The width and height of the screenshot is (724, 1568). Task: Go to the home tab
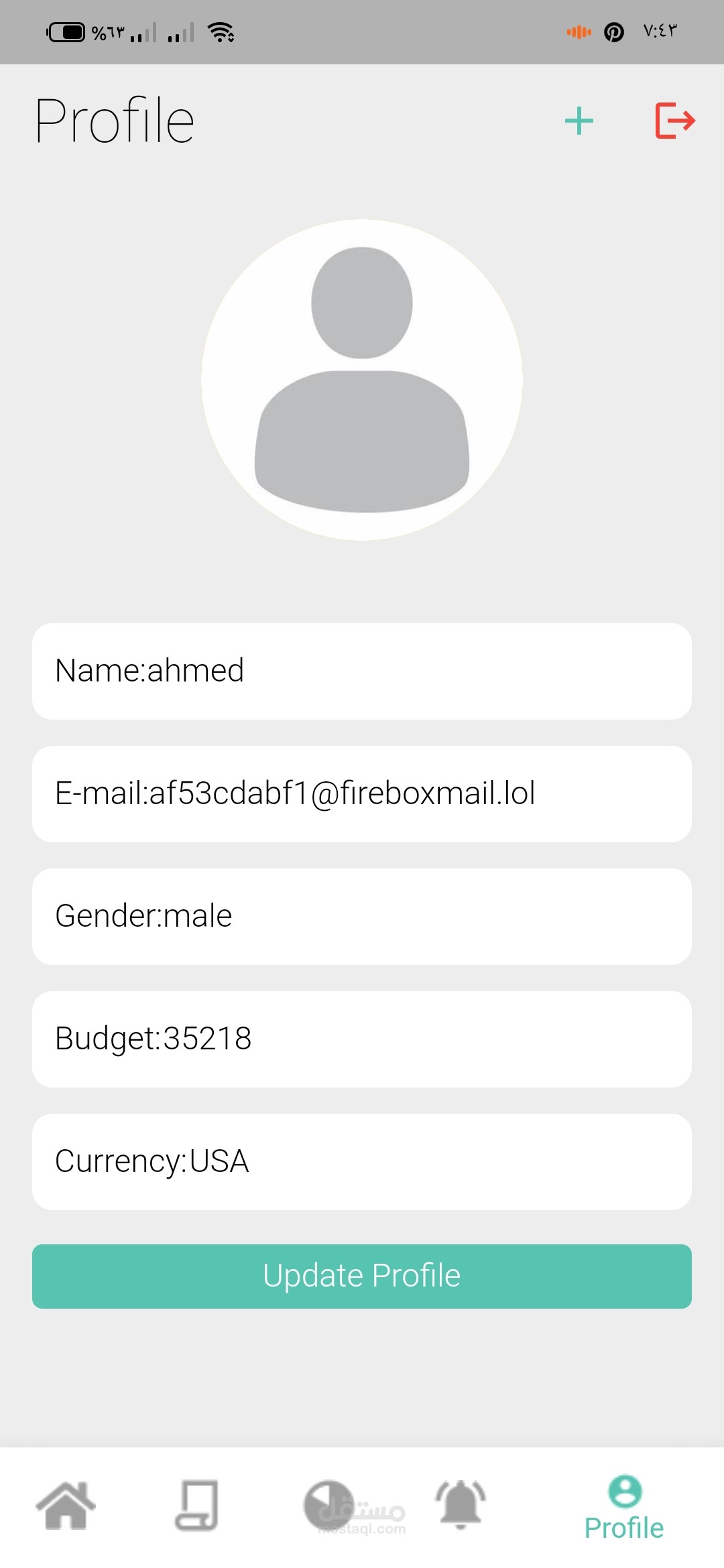(66, 1505)
